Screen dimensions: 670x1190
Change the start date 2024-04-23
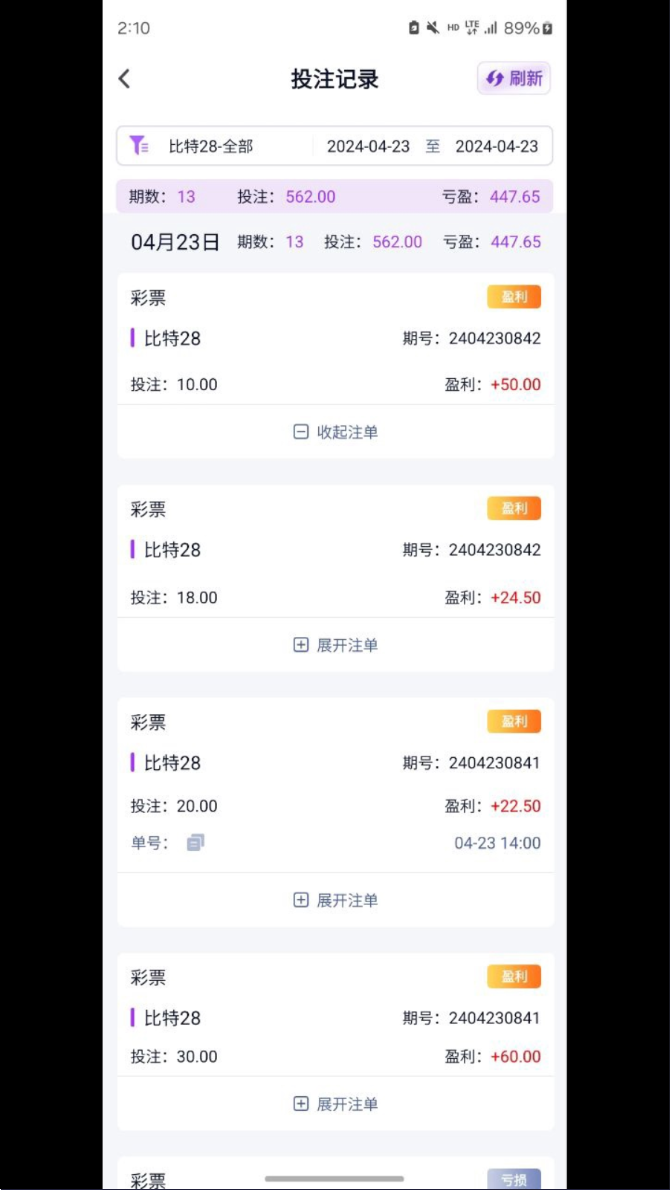[x=368, y=146]
